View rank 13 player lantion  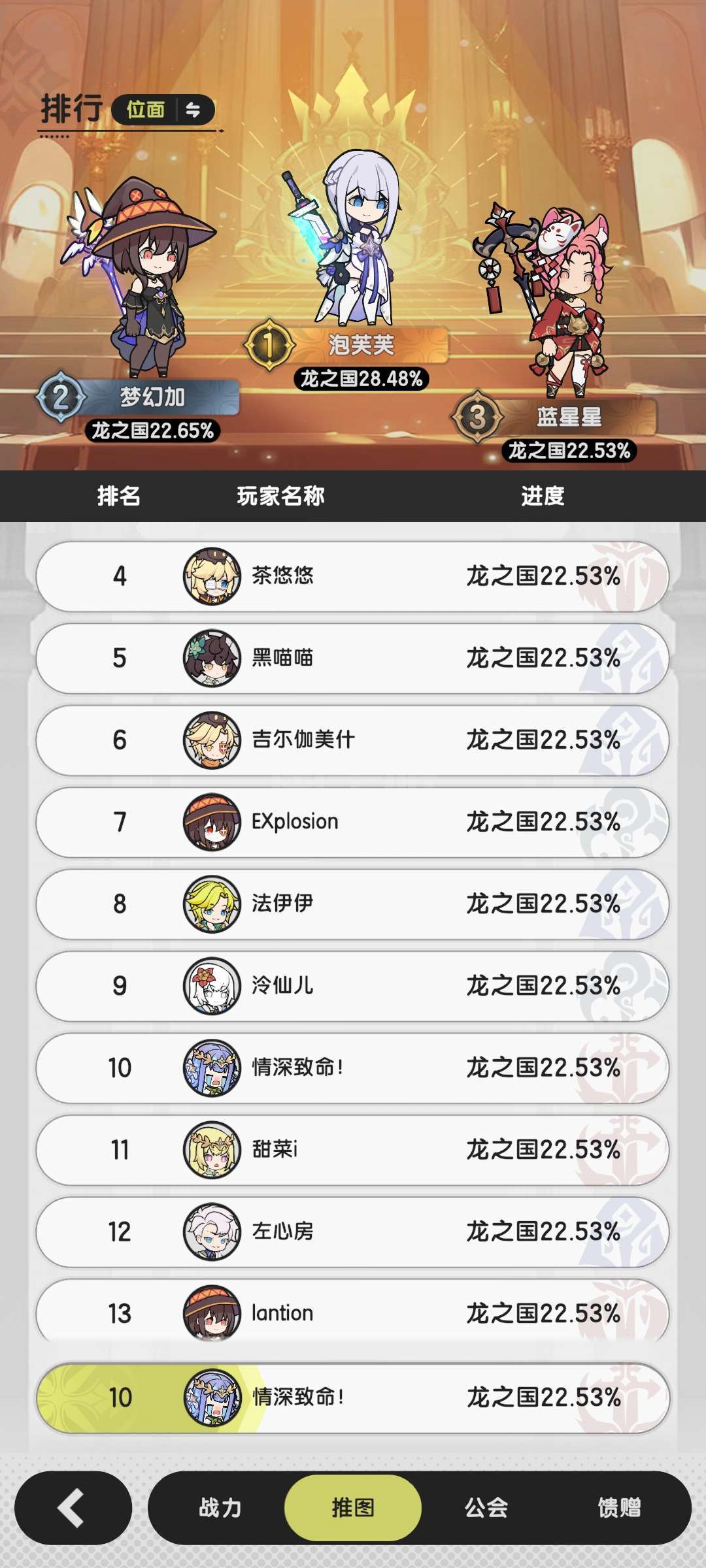click(353, 1313)
